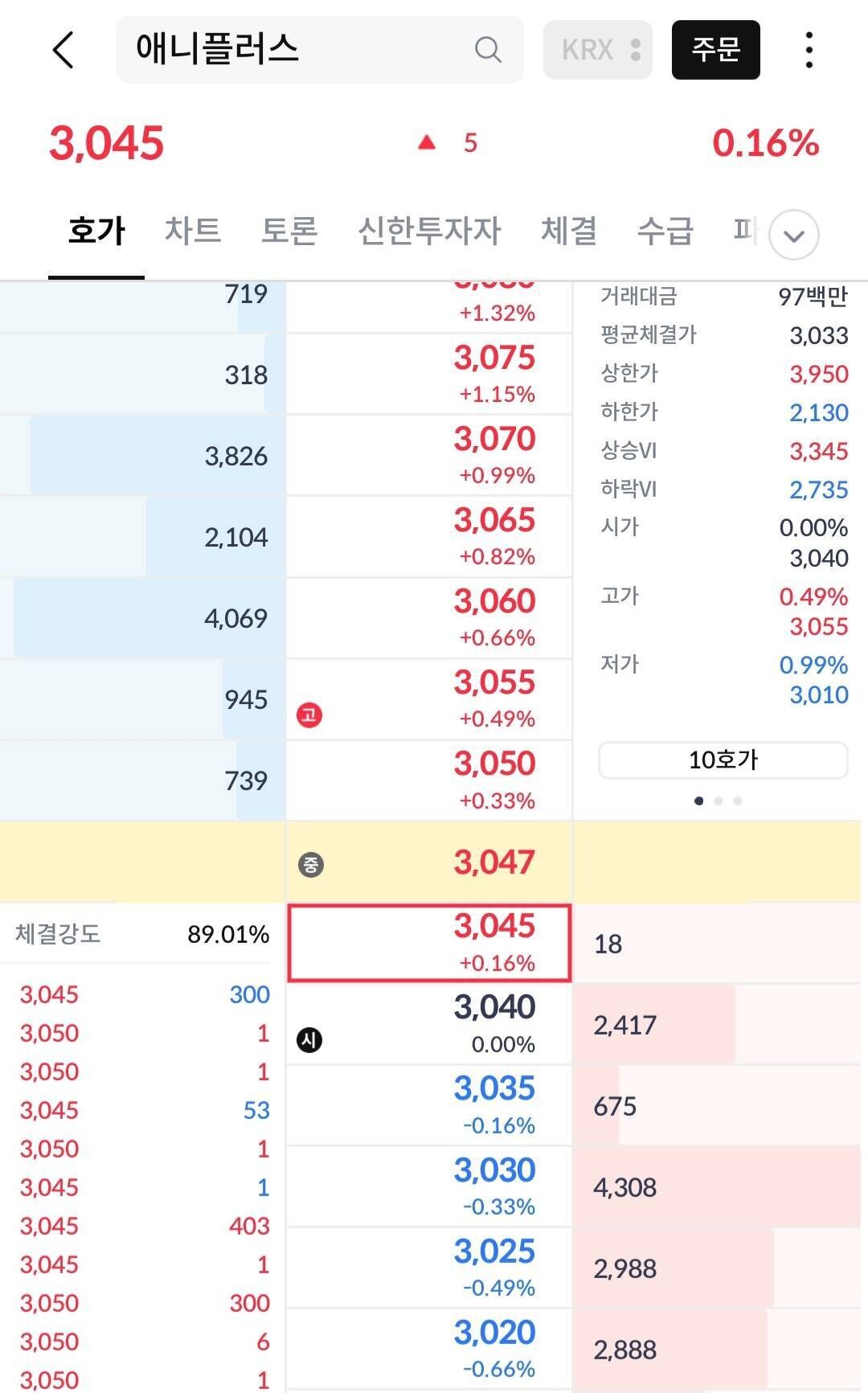
Task: Select the 호가 tab
Action: pos(96,230)
